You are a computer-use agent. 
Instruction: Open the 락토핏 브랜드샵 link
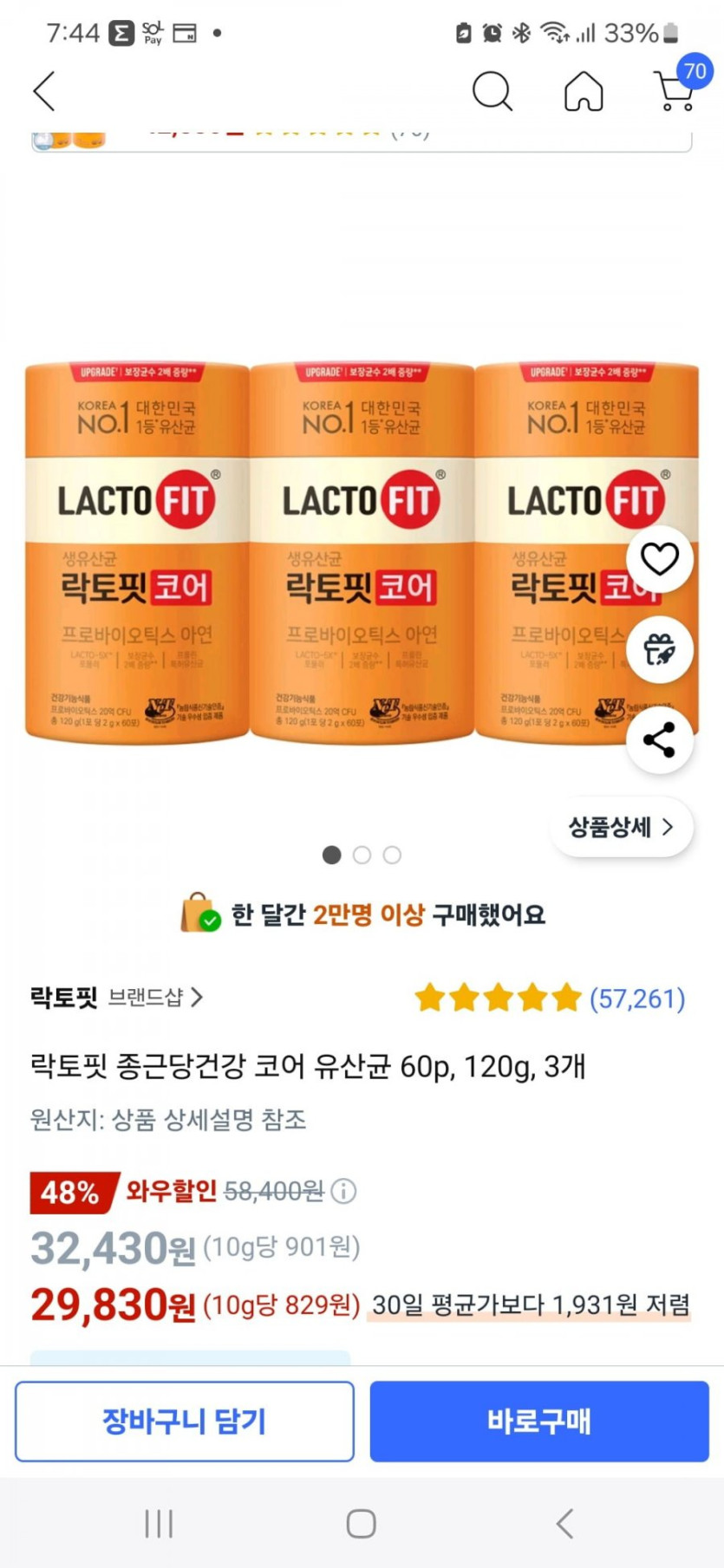click(x=116, y=998)
